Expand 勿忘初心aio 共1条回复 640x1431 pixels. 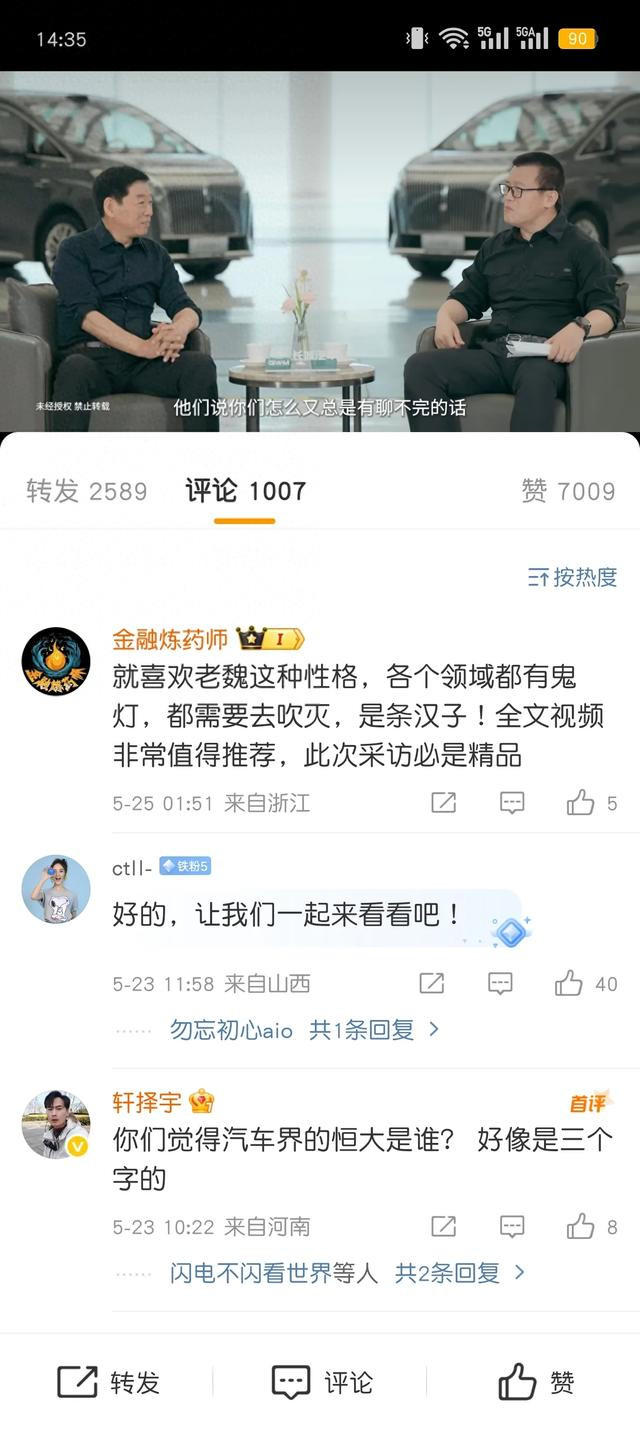(x=305, y=1030)
